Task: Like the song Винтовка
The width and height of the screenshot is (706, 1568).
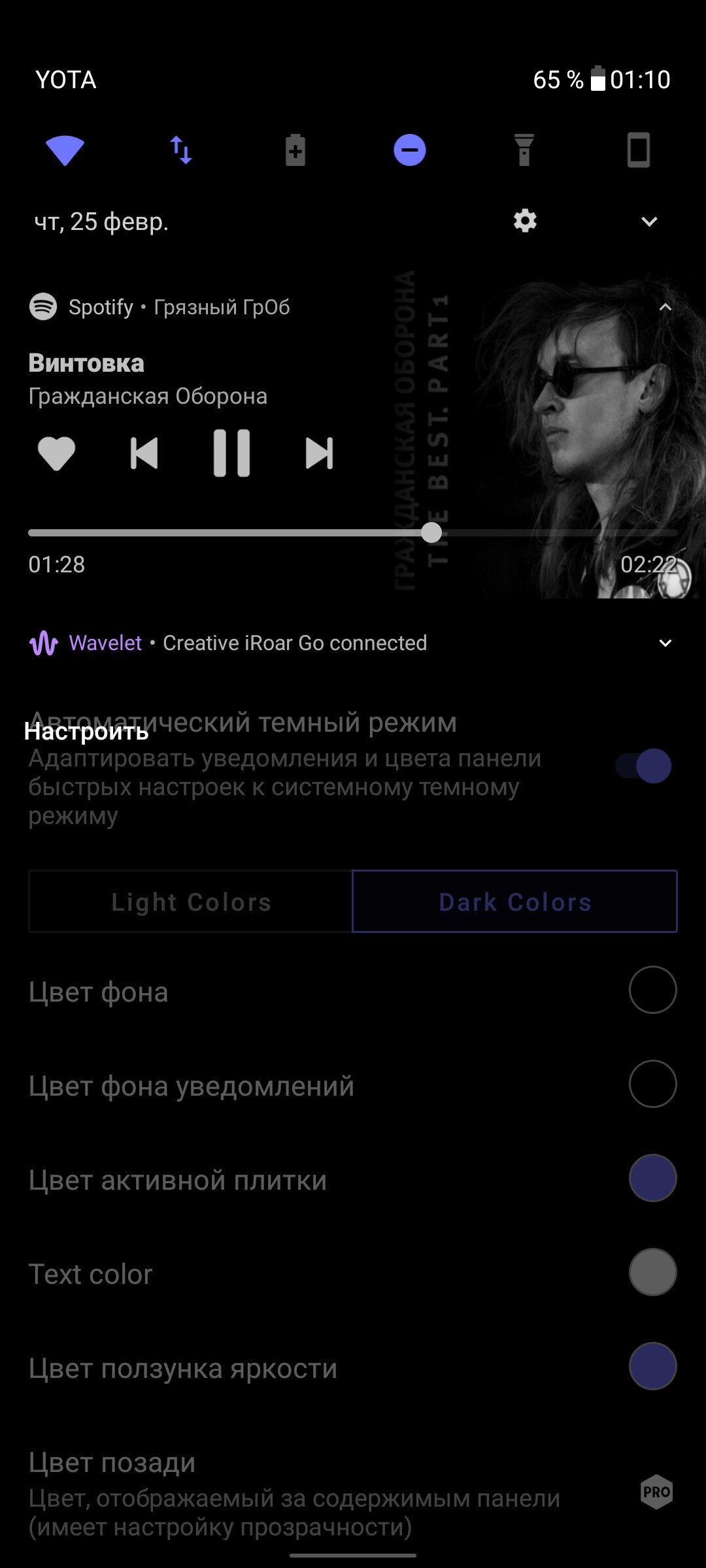Action: click(57, 453)
